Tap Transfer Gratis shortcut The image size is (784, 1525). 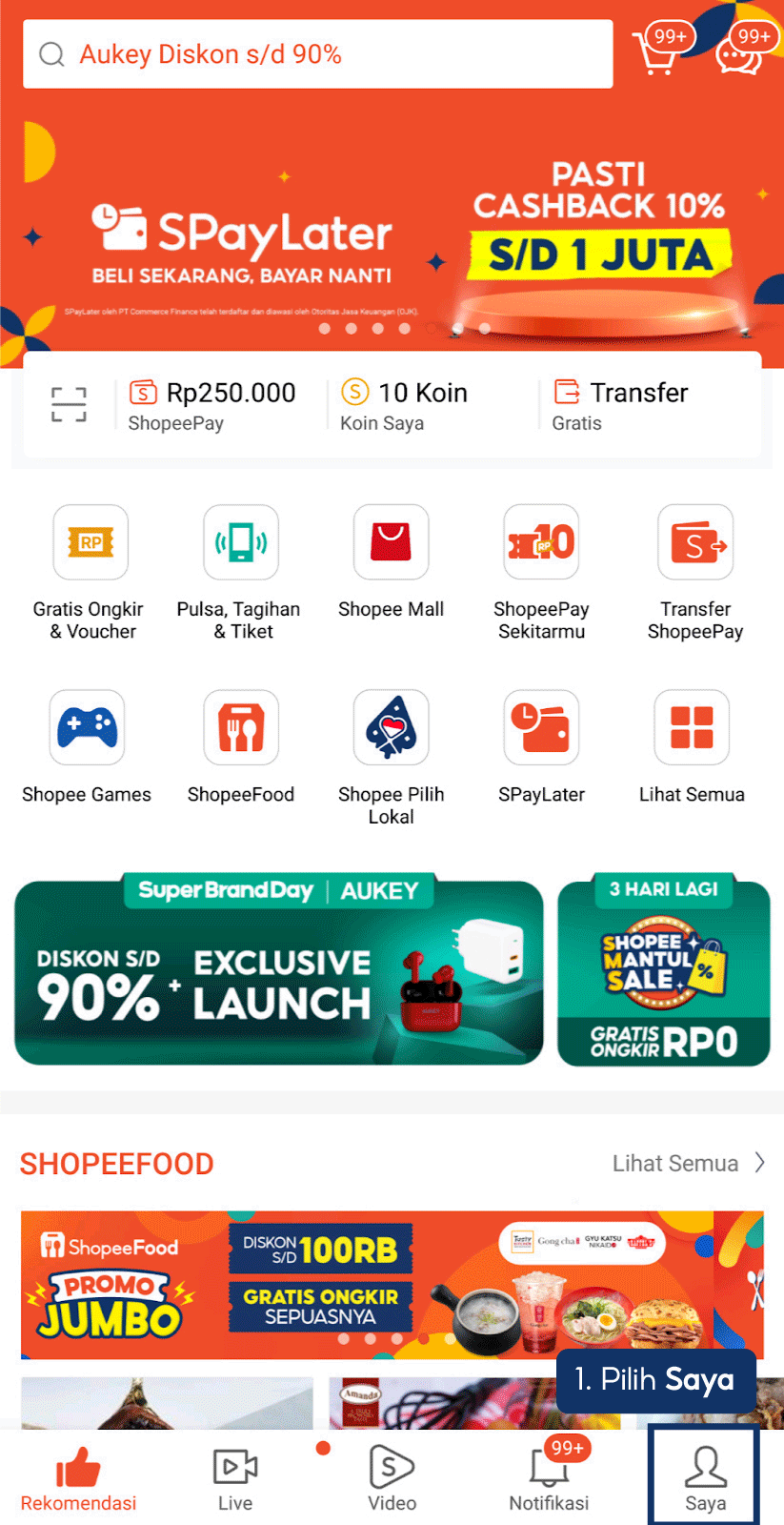[621, 405]
